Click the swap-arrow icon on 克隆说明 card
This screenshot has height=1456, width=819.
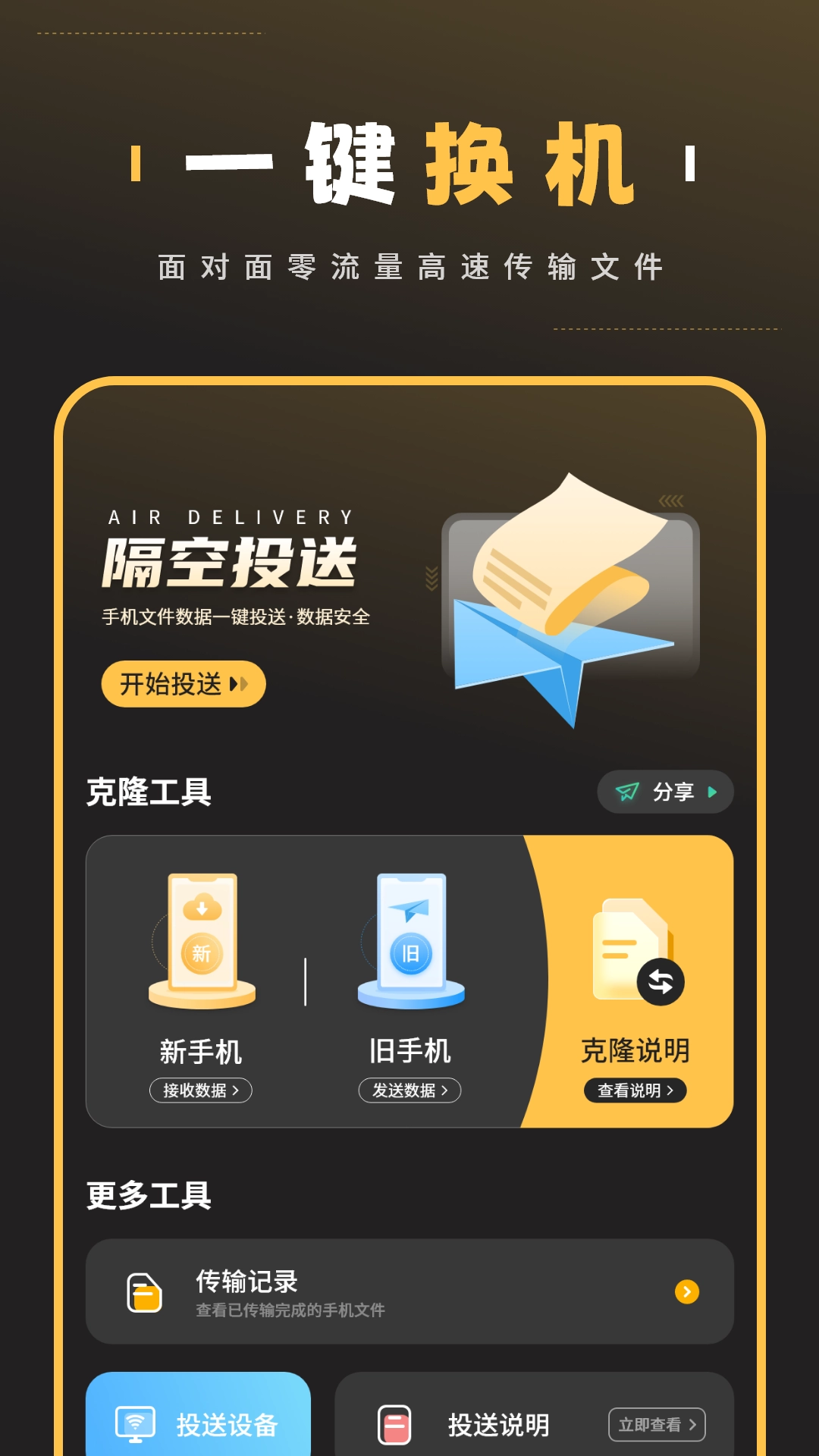point(659,981)
